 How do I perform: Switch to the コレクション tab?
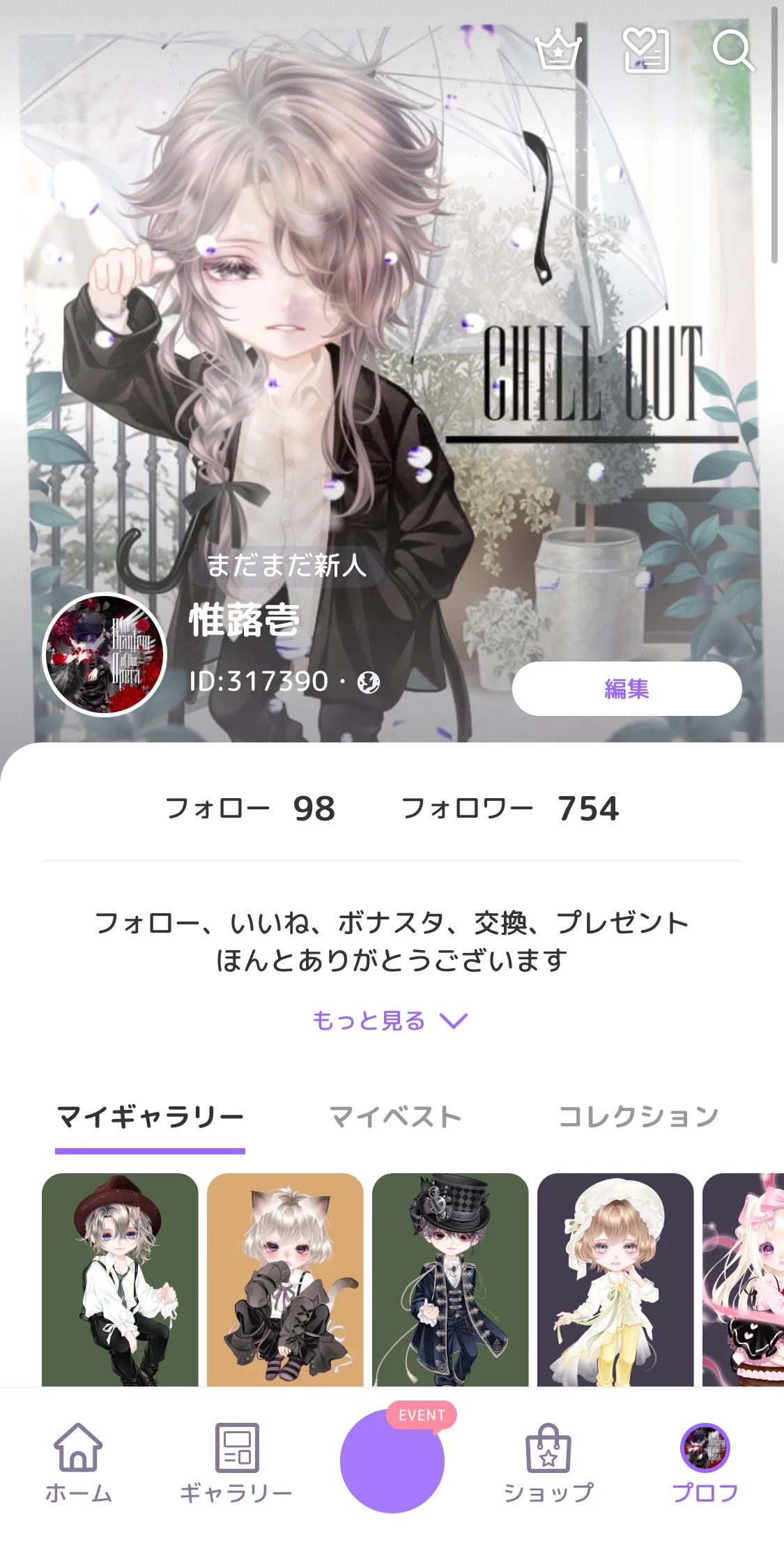coord(638,1117)
